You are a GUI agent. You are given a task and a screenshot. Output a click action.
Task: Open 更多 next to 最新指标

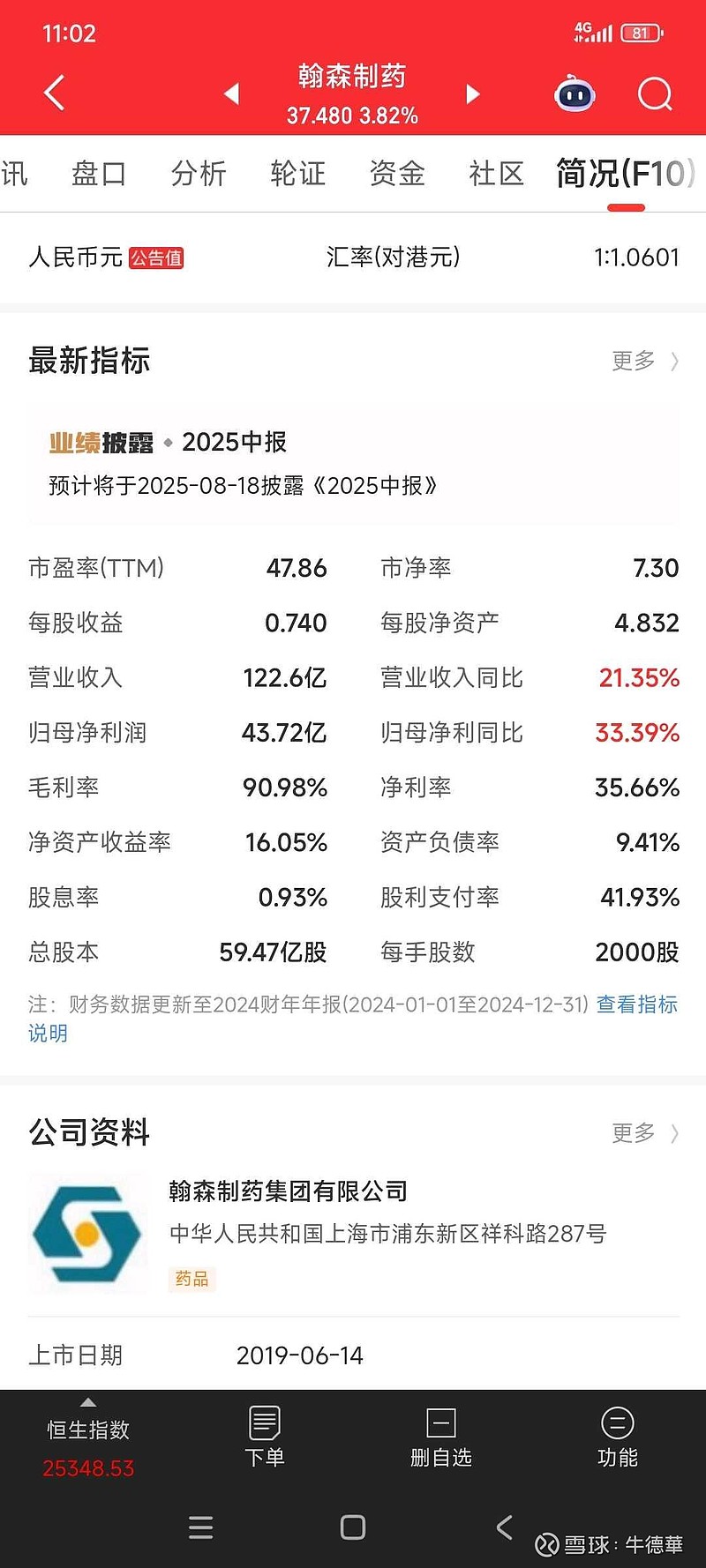[645, 361]
